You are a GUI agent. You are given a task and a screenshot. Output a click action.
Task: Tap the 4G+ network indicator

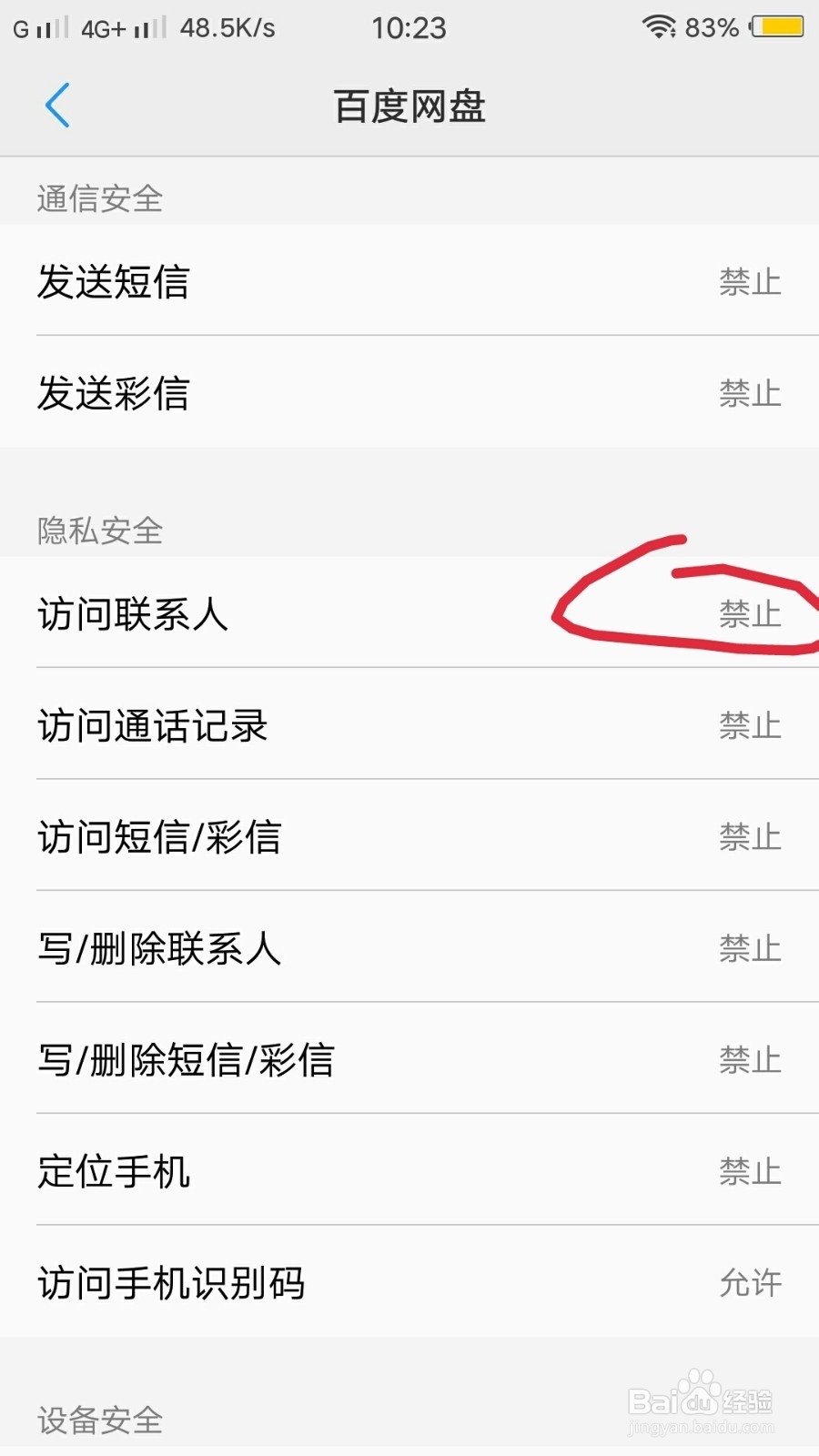point(103,26)
